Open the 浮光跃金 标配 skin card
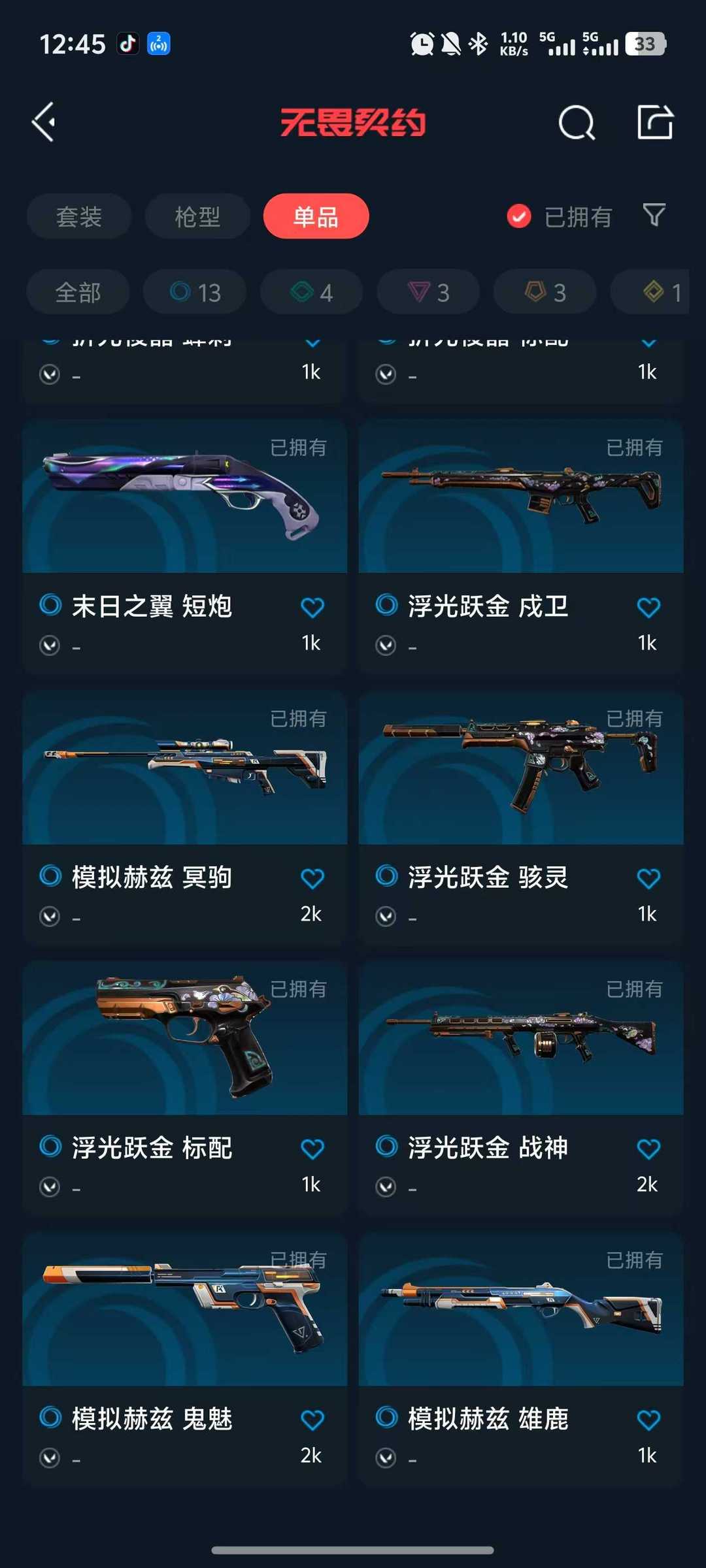This screenshot has height=1568, width=706. click(x=185, y=1088)
